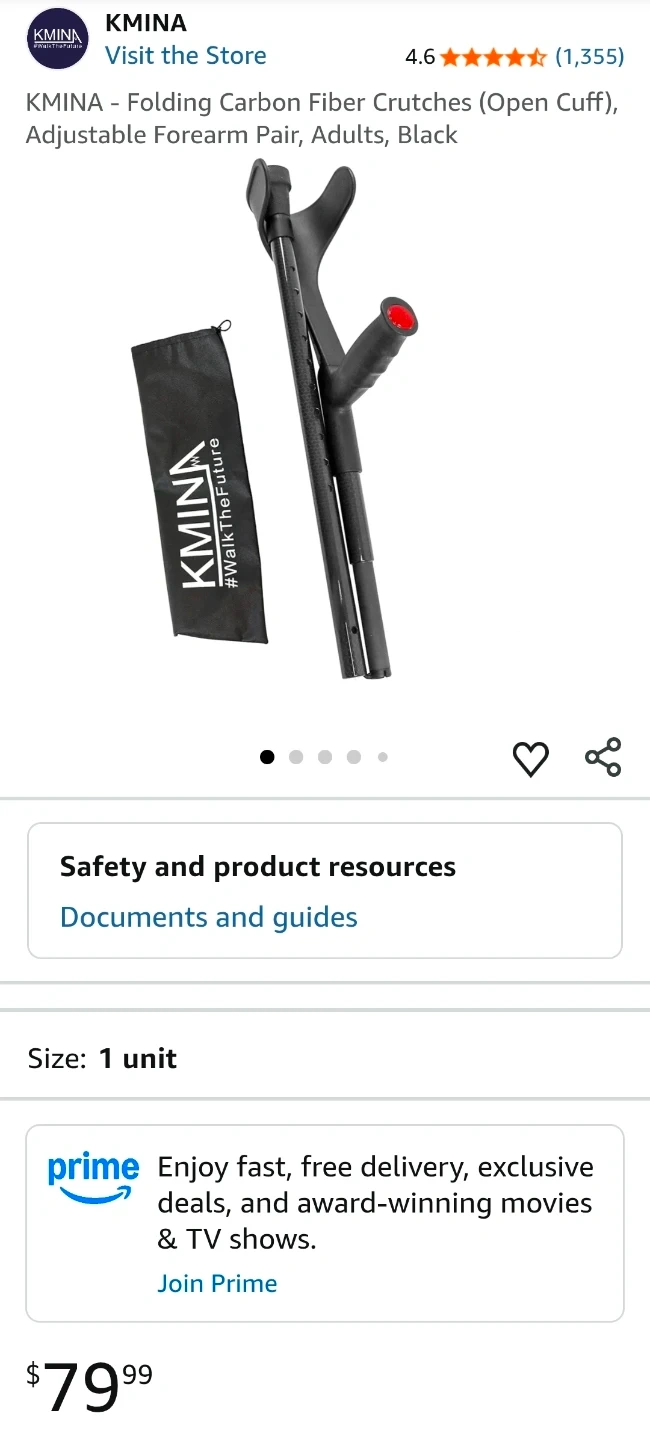Open the 1,355 customer ratings
This screenshot has width=650, height=1440.
coord(589,57)
